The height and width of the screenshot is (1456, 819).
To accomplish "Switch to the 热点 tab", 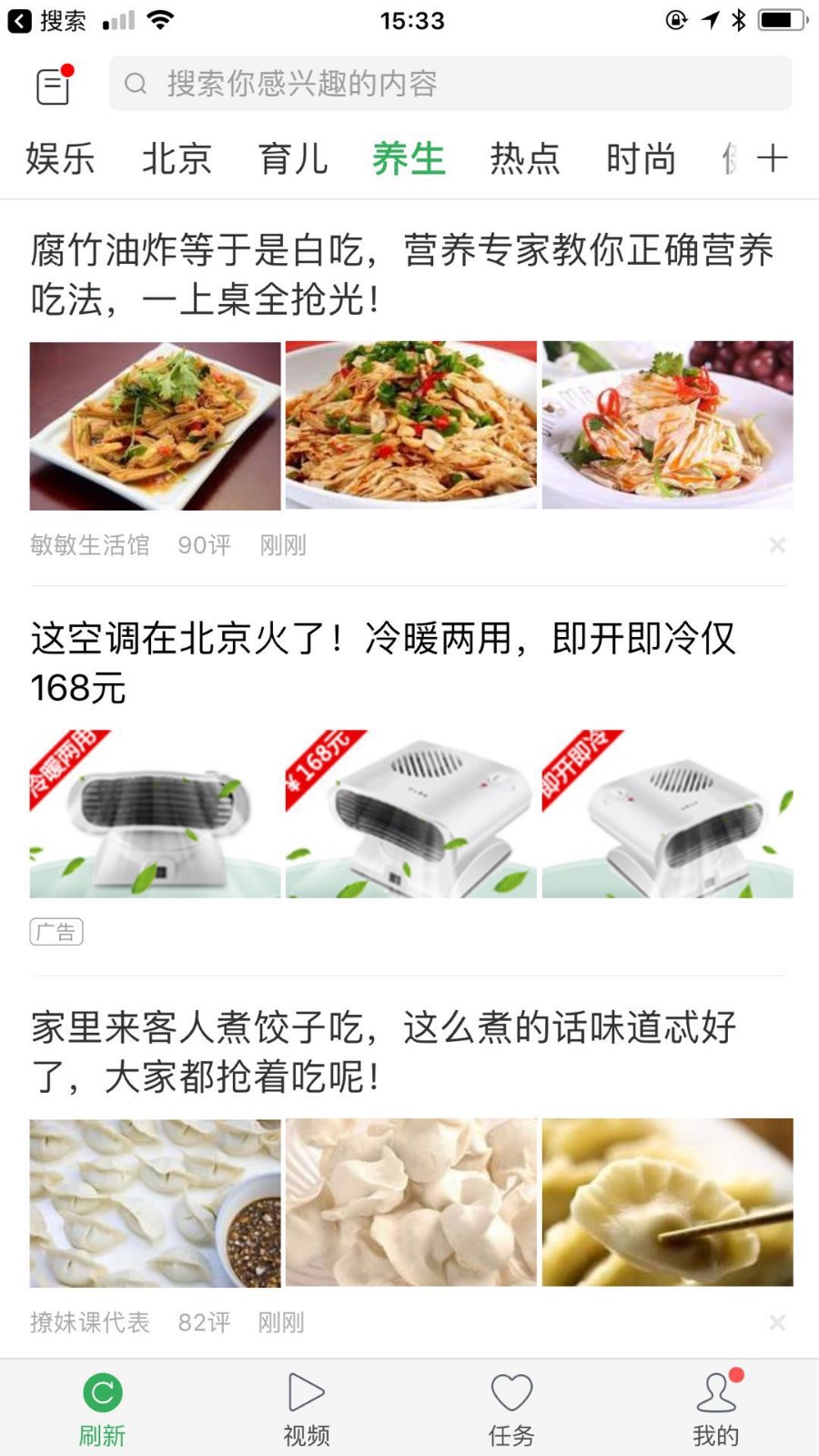I will [524, 157].
